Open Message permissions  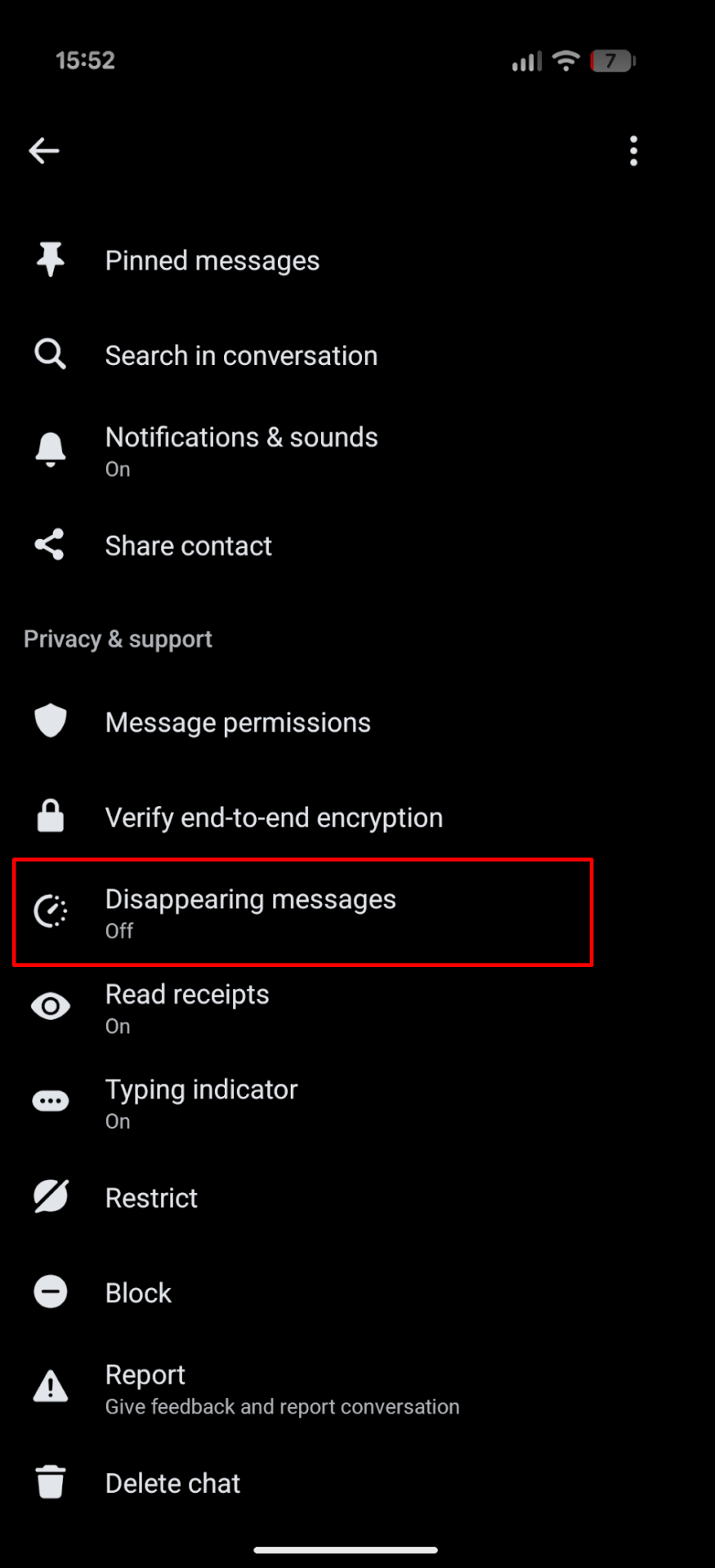coord(237,723)
